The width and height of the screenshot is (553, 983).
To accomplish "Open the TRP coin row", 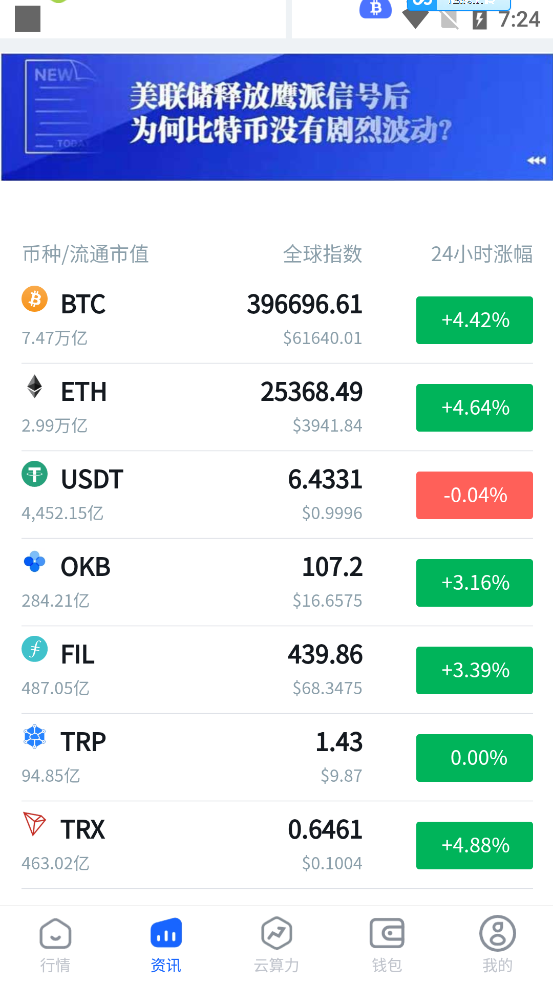I will pos(277,757).
